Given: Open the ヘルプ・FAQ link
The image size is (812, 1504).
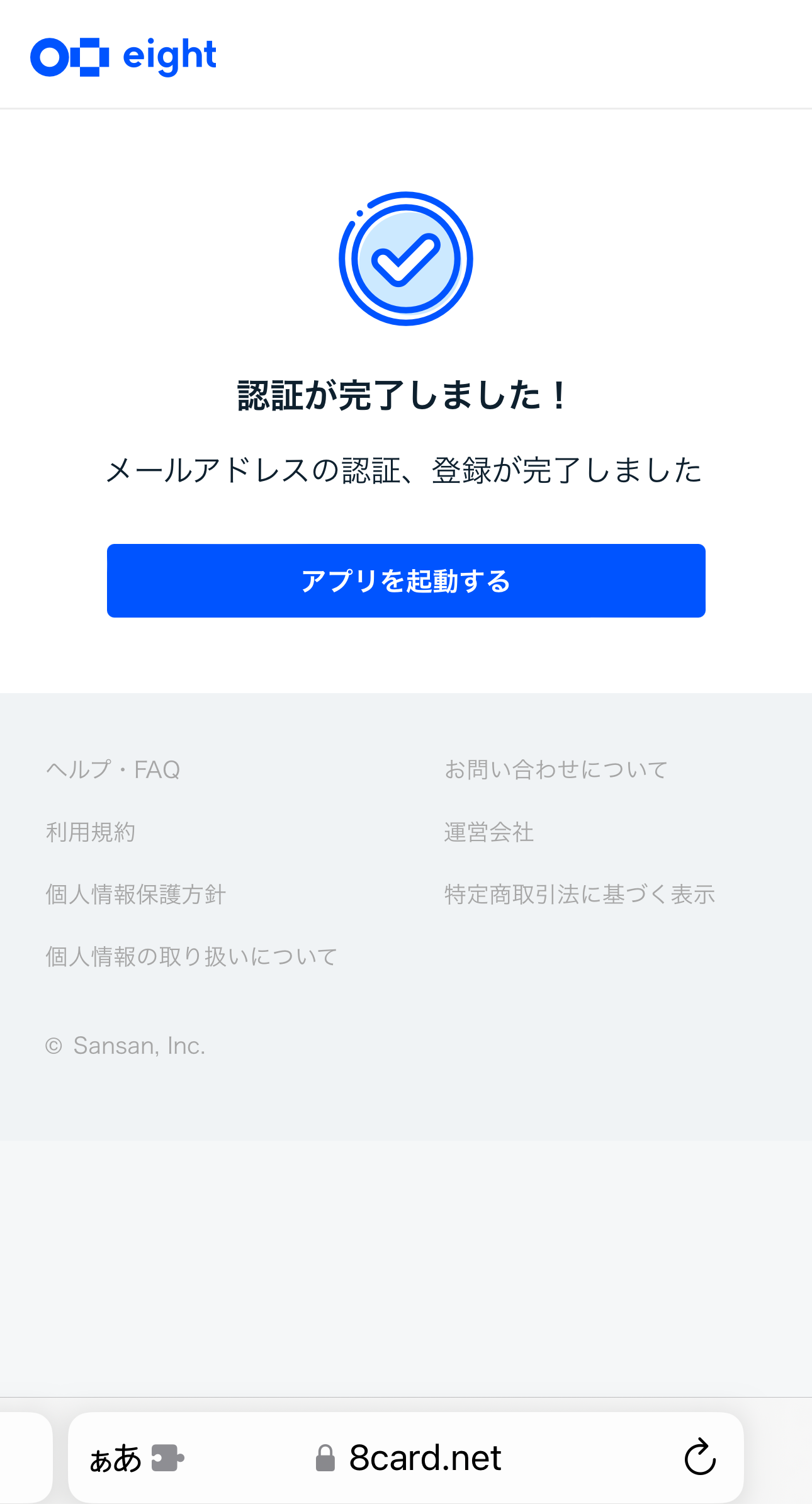Looking at the screenshot, I should pos(113,769).
